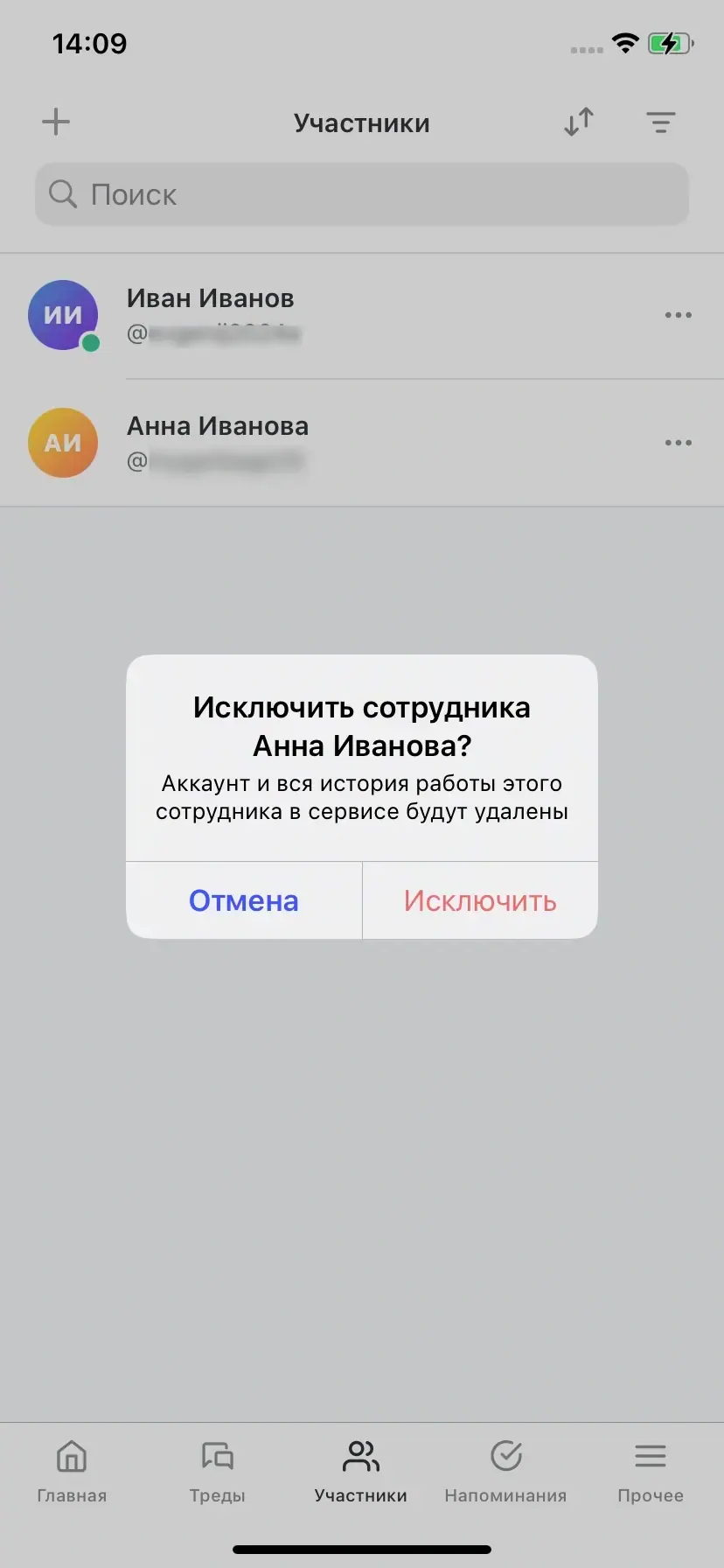Add a new participant with the plus icon

(56, 122)
